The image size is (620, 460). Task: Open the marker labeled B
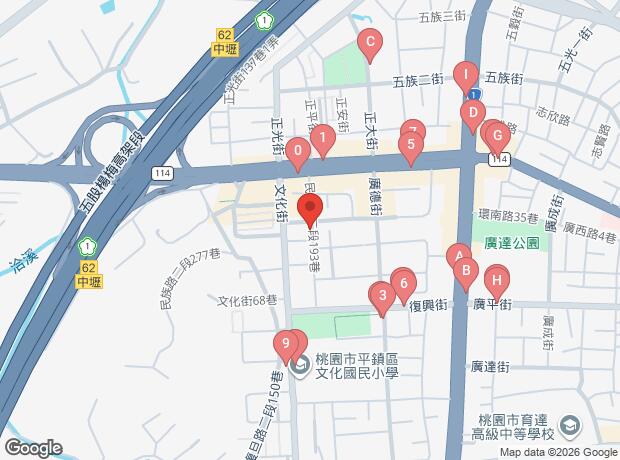click(464, 269)
